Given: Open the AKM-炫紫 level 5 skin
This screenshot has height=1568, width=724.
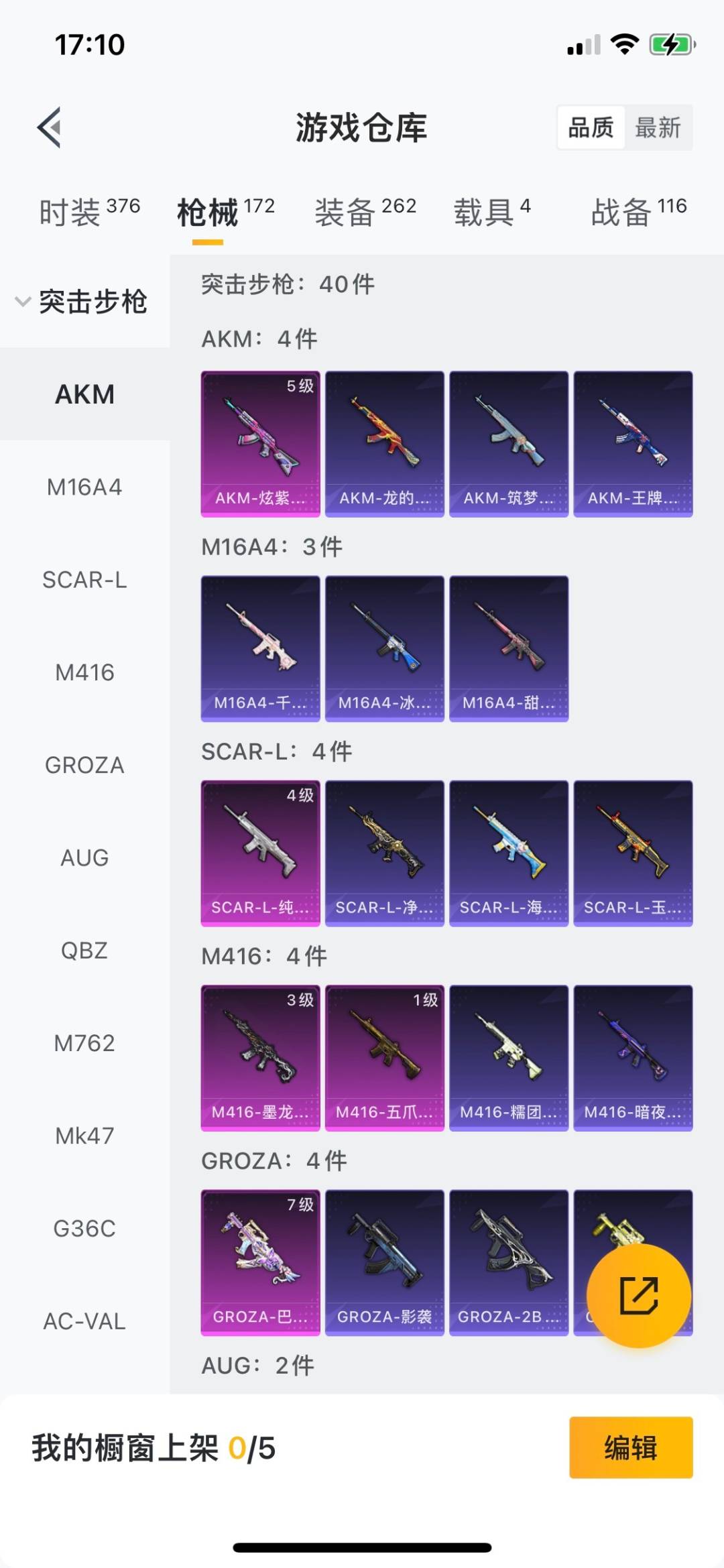Looking at the screenshot, I should click(260, 444).
